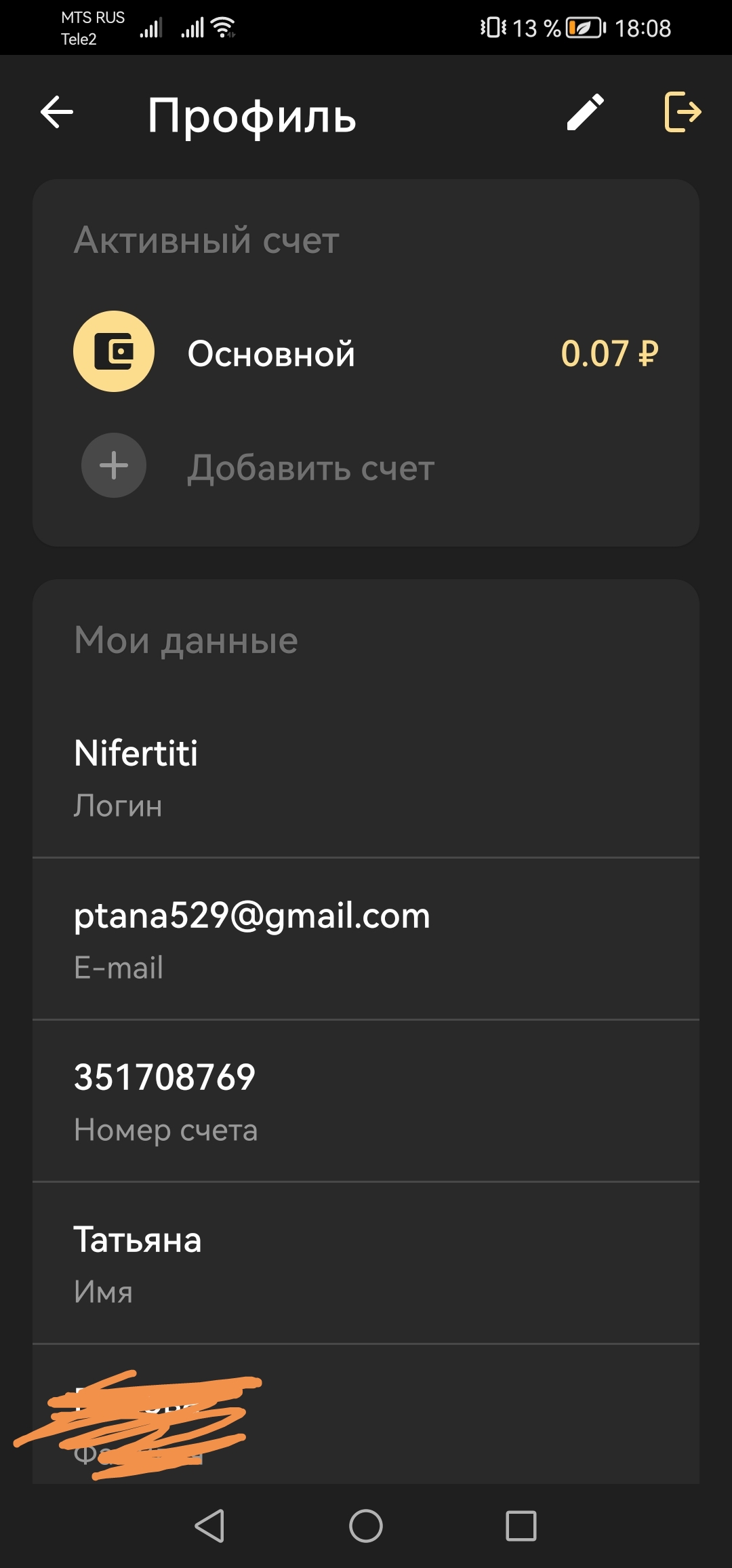The height and width of the screenshot is (1568, 732).
Task: Tap Добавить счет to add an account
Action: (310, 467)
